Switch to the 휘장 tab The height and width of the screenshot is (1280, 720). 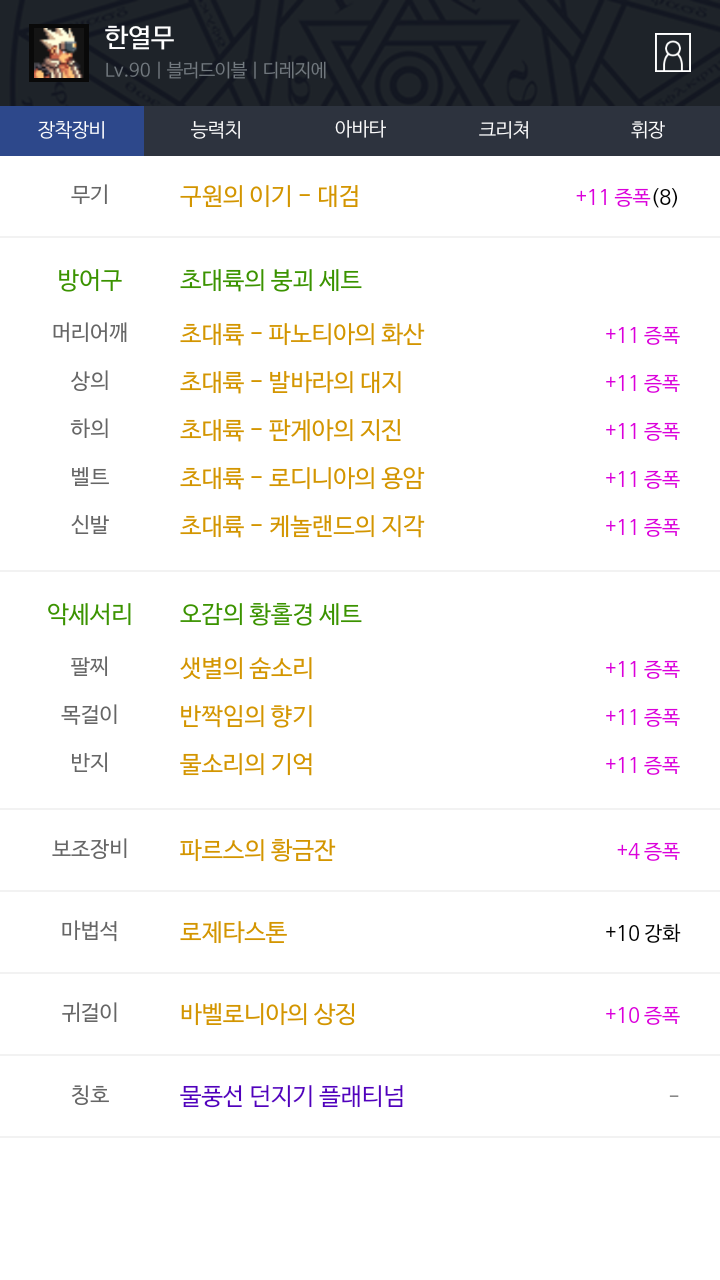click(x=648, y=130)
